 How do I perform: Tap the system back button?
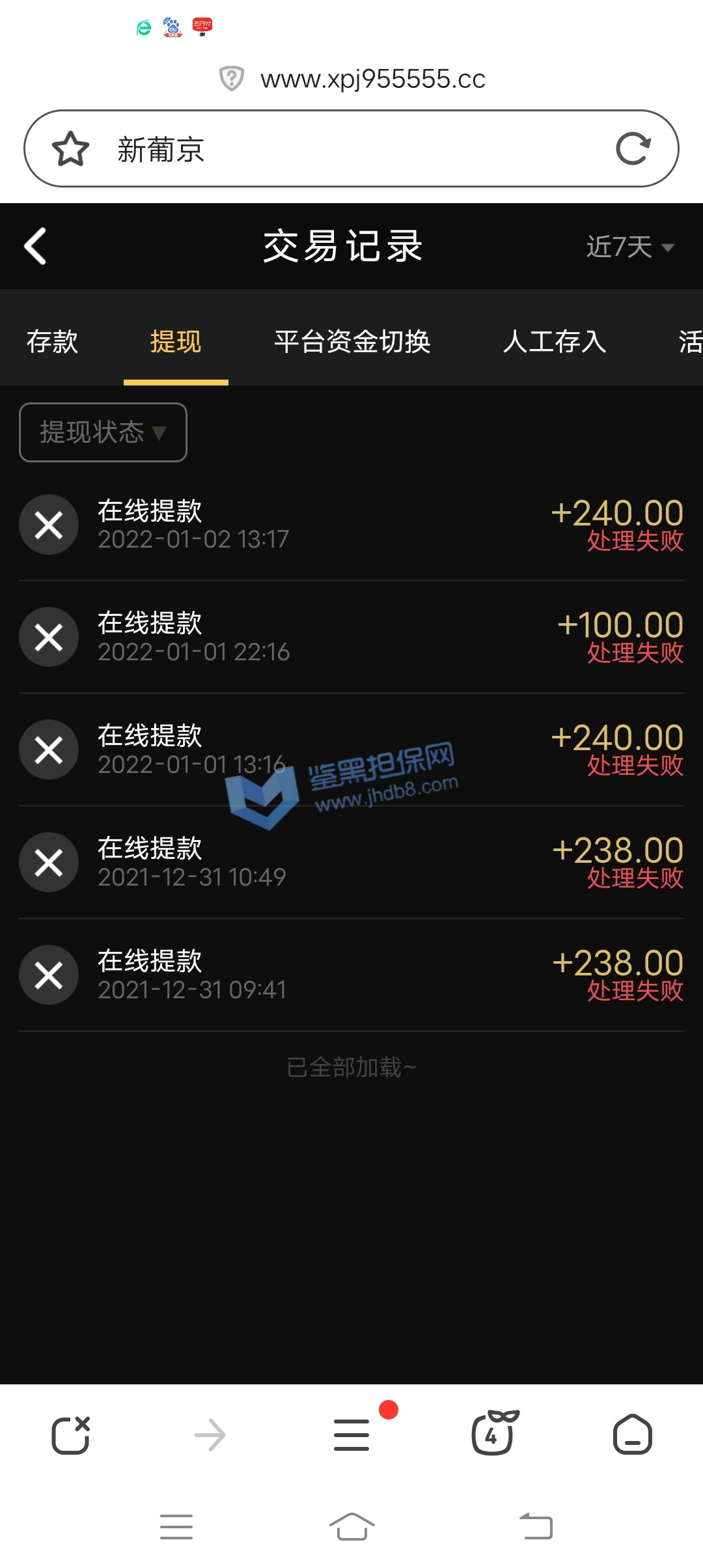tap(536, 1526)
